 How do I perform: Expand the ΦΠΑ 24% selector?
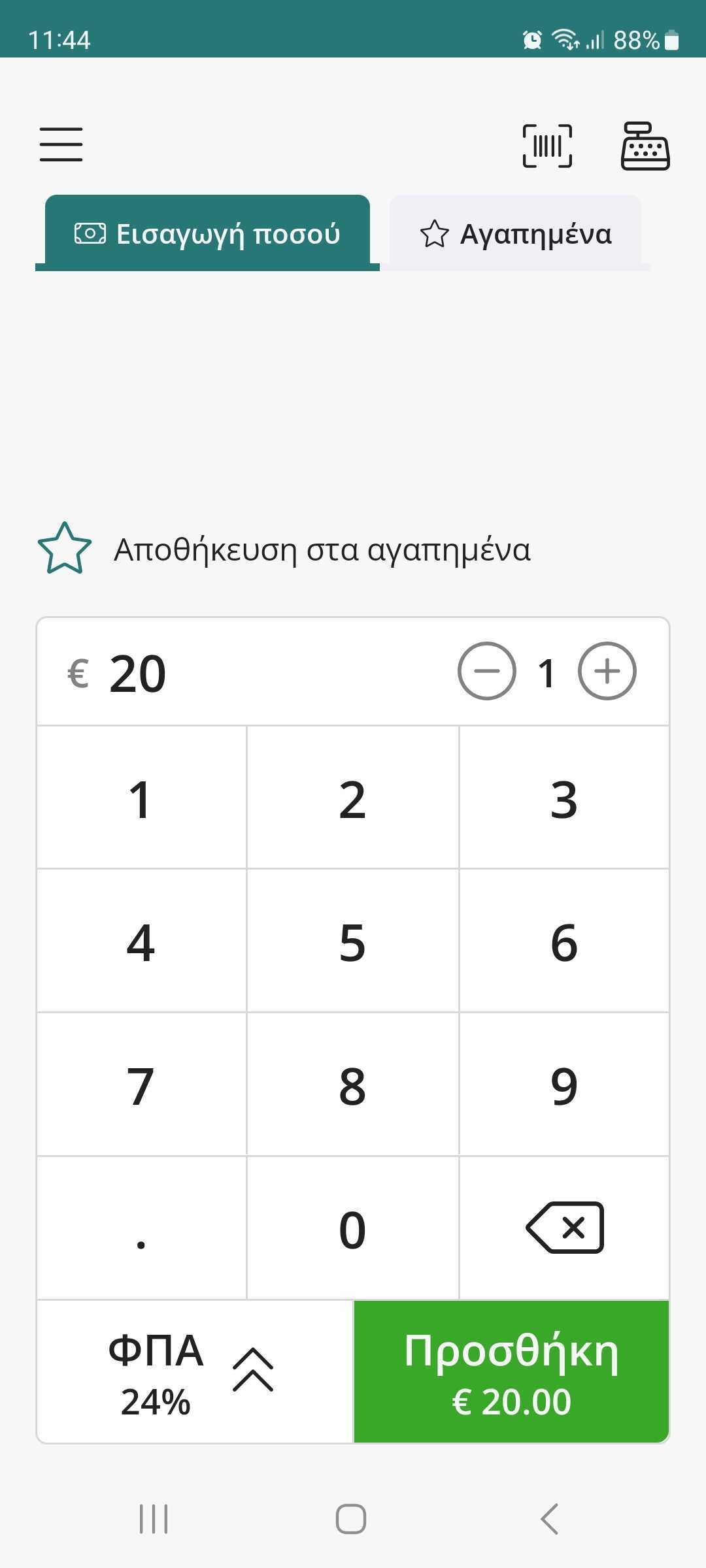(194, 1372)
